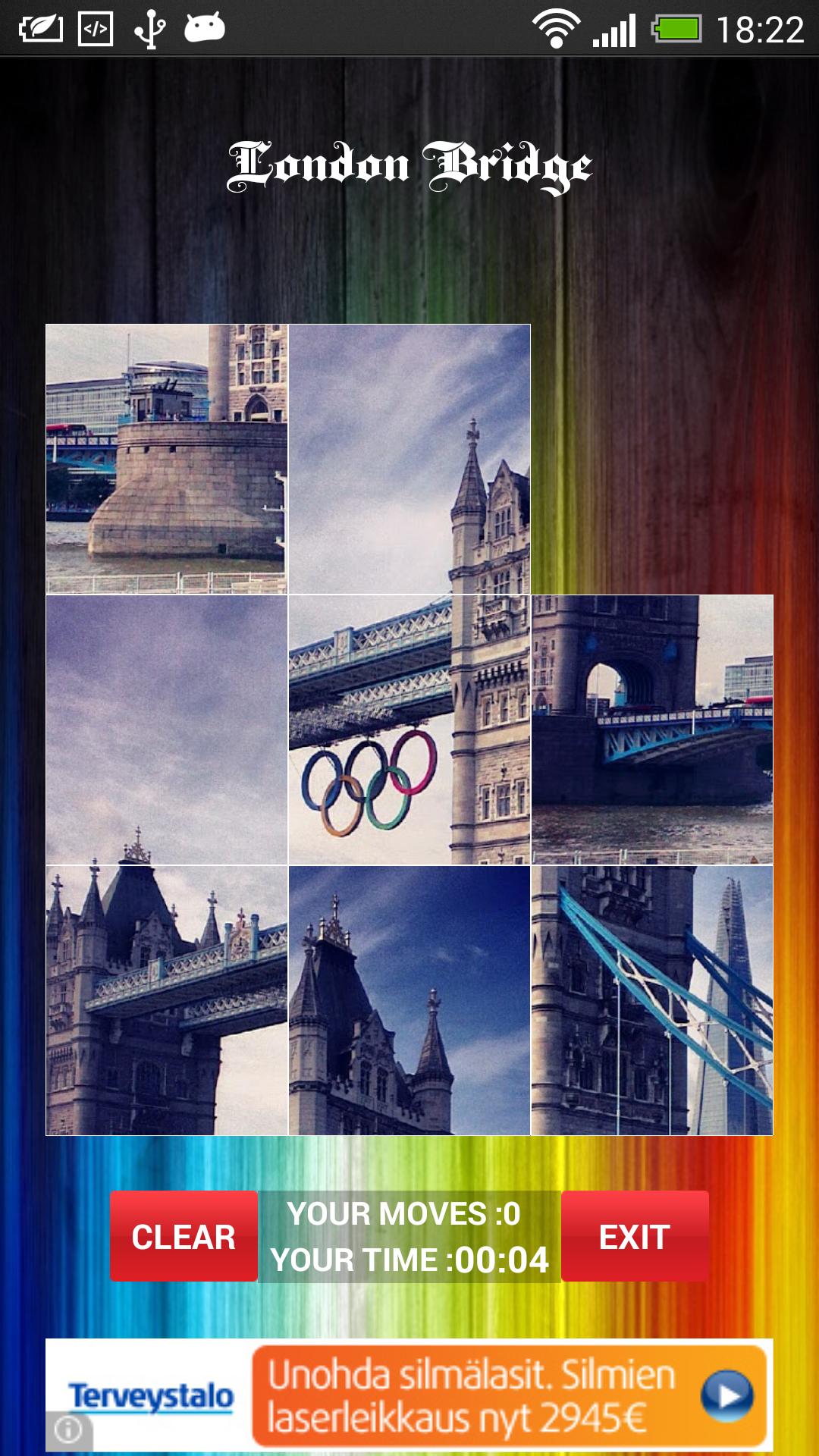
Task: Select the bottom-center tile with spires and blue sky
Action: (x=409, y=1001)
